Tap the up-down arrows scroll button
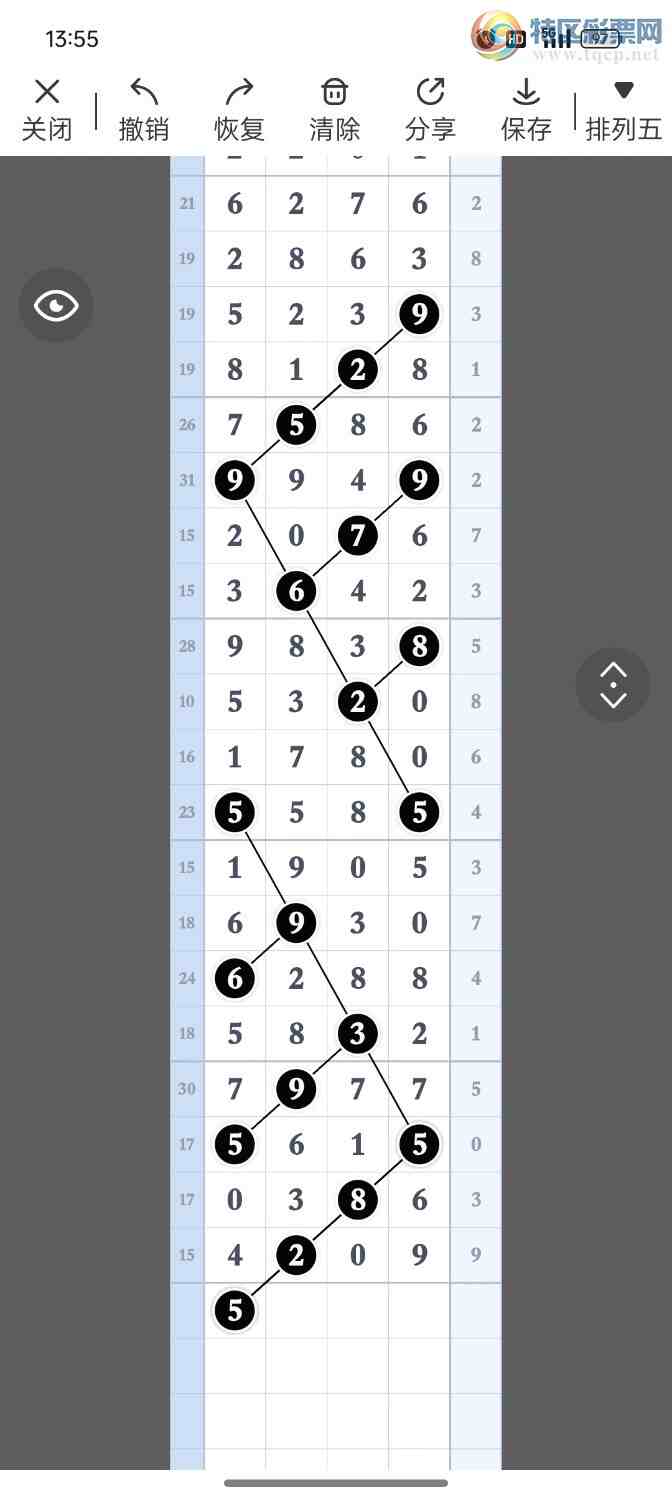 [613, 685]
